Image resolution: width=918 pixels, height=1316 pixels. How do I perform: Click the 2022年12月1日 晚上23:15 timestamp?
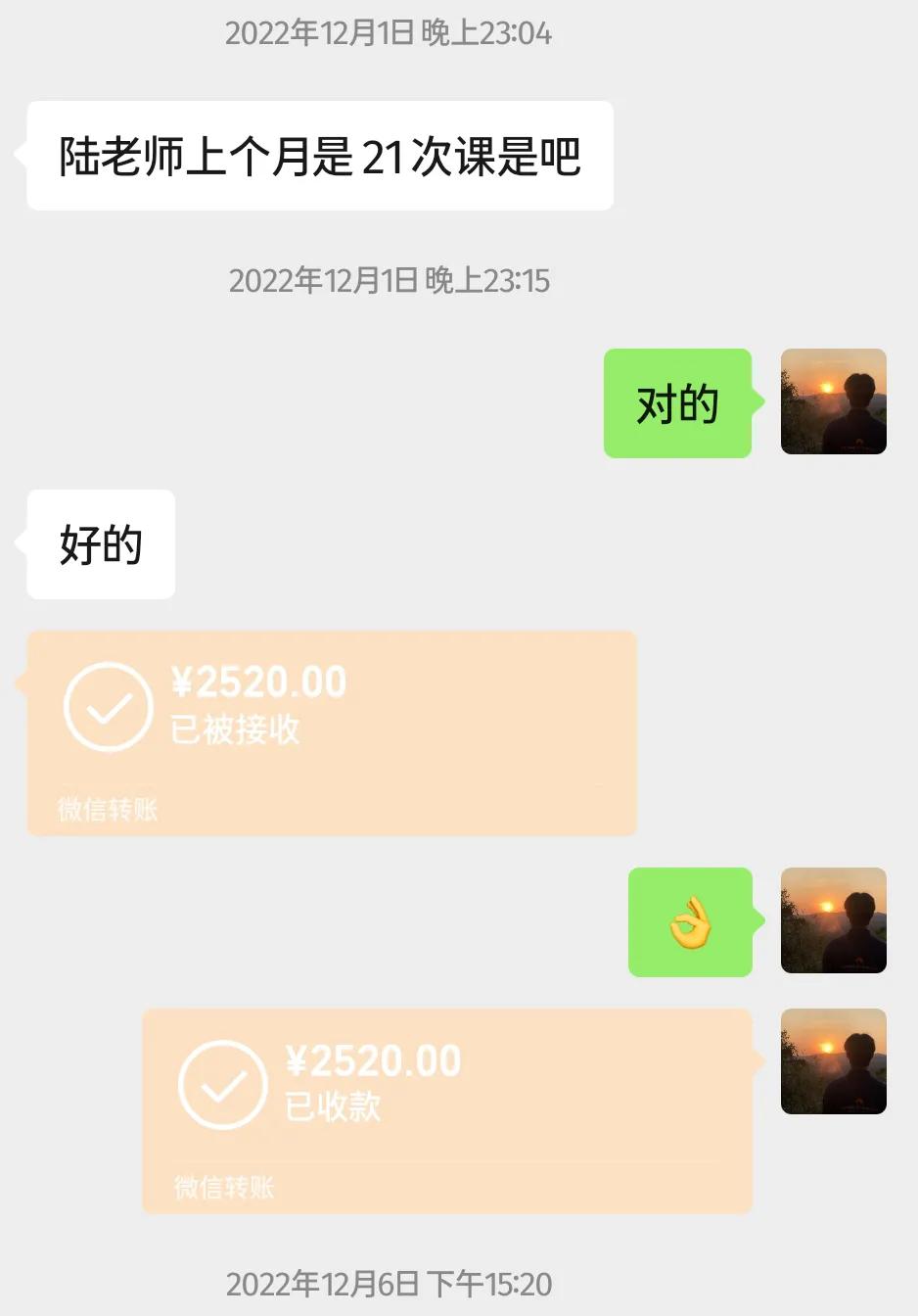[390, 282]
